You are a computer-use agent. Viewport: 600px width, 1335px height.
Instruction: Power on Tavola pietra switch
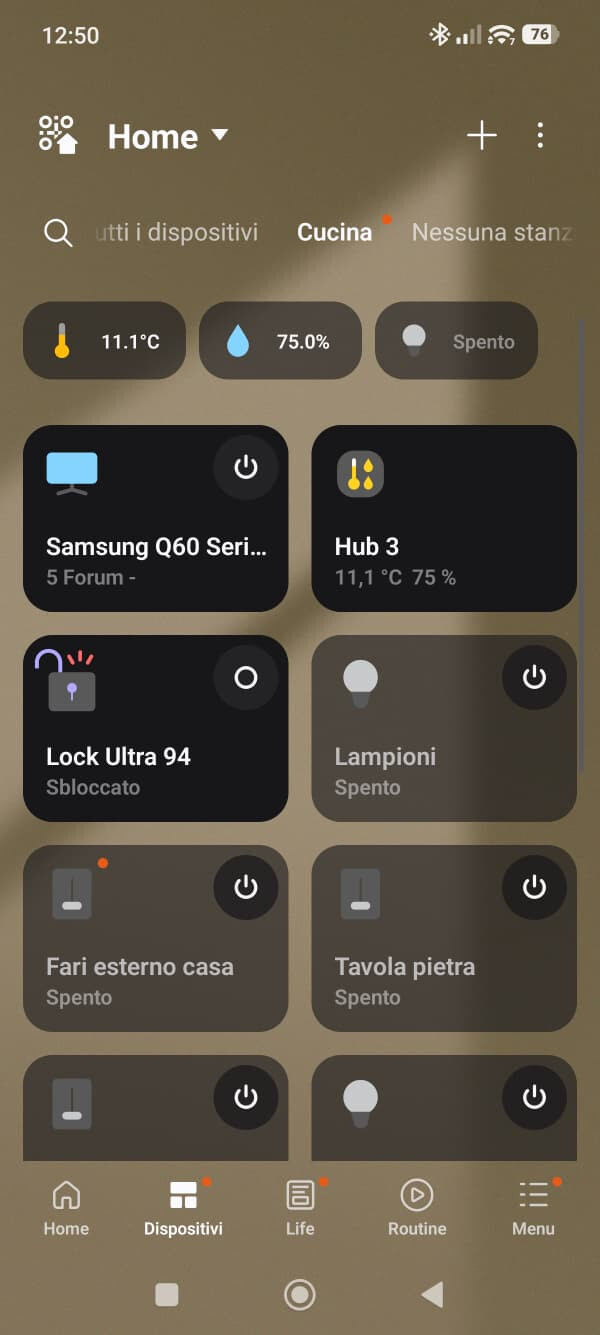point(534,887)
